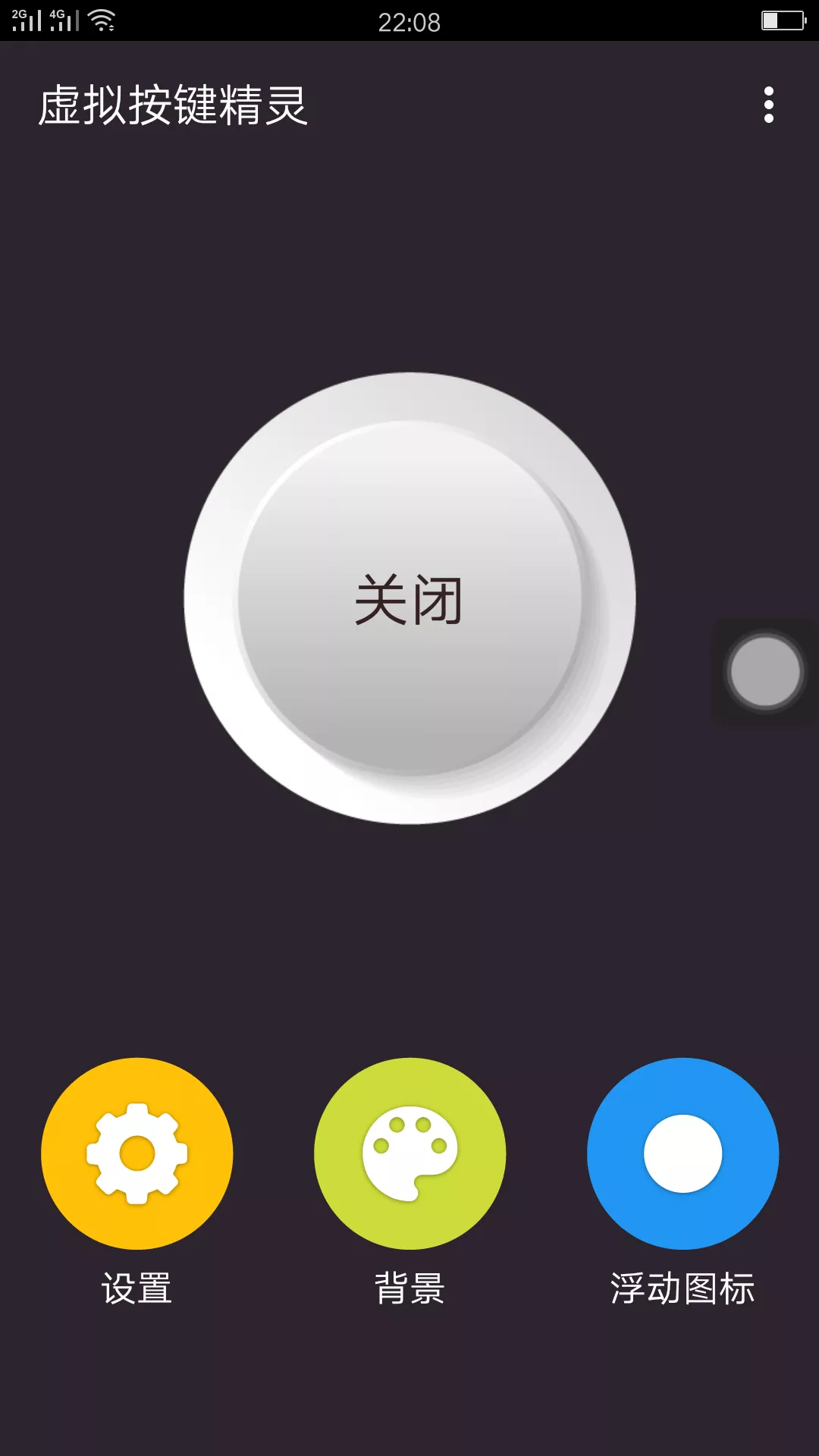
Task: Tap the clock showing 22:08
Action: click(408, 23)
